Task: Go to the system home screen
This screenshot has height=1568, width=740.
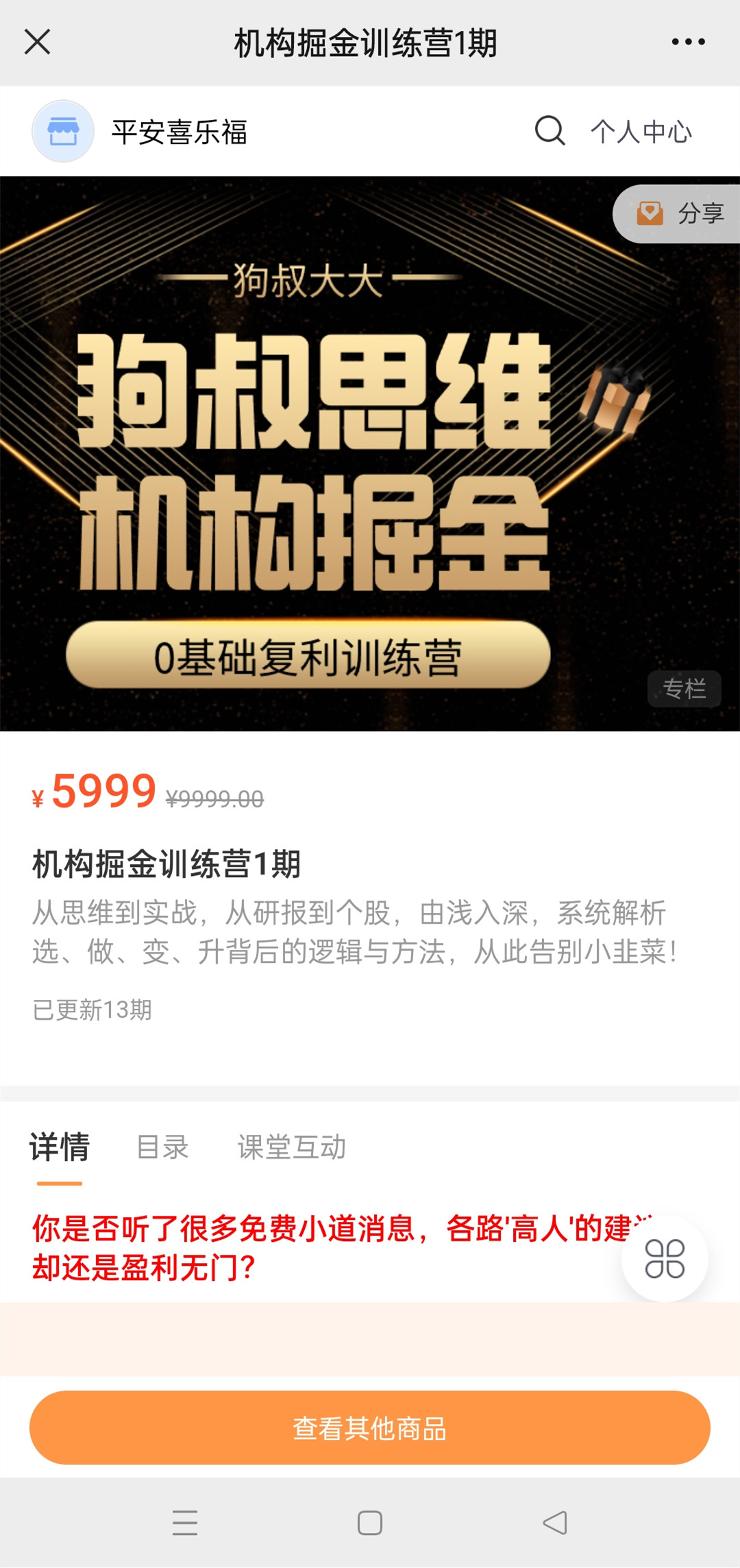Action: point(370,1523)
